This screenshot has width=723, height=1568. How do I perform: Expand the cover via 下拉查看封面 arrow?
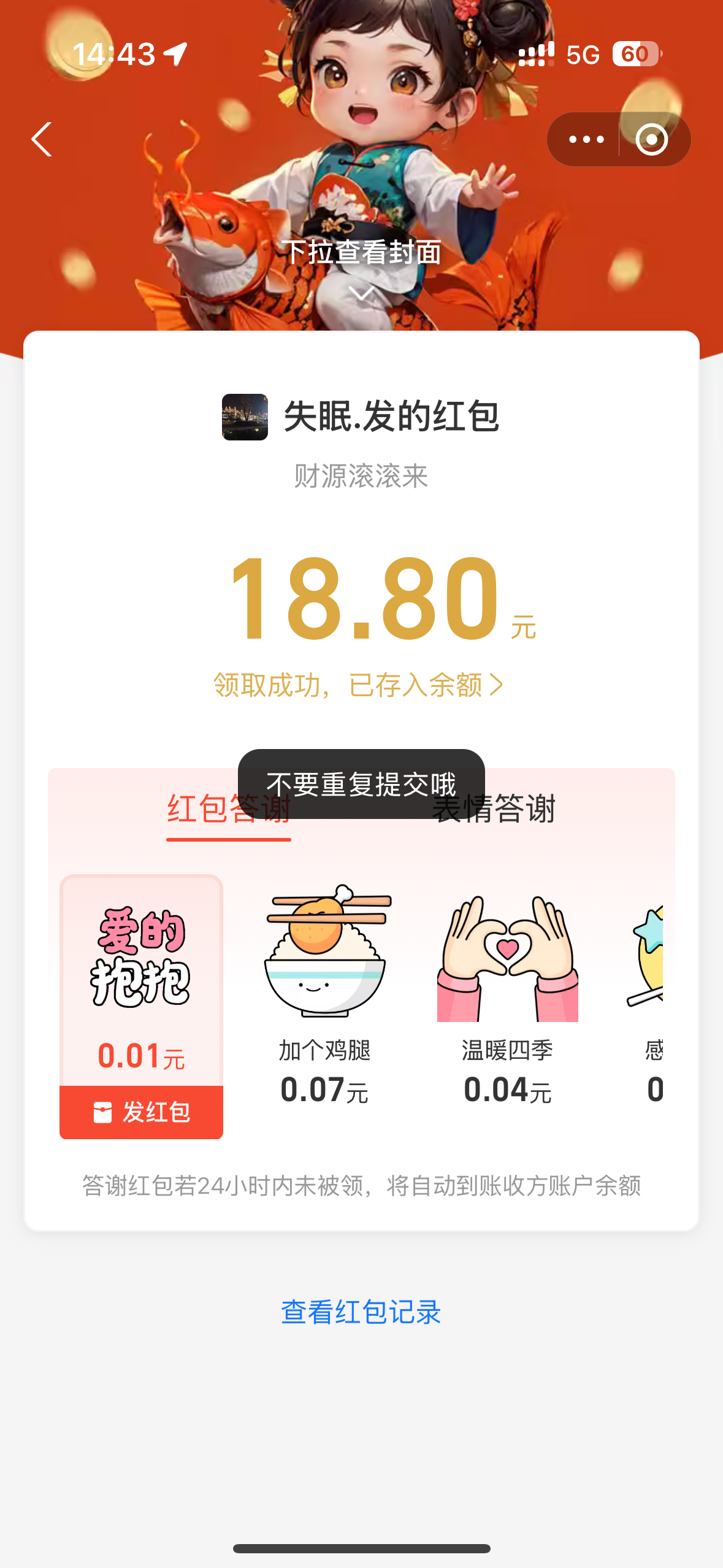pos(361,293)
